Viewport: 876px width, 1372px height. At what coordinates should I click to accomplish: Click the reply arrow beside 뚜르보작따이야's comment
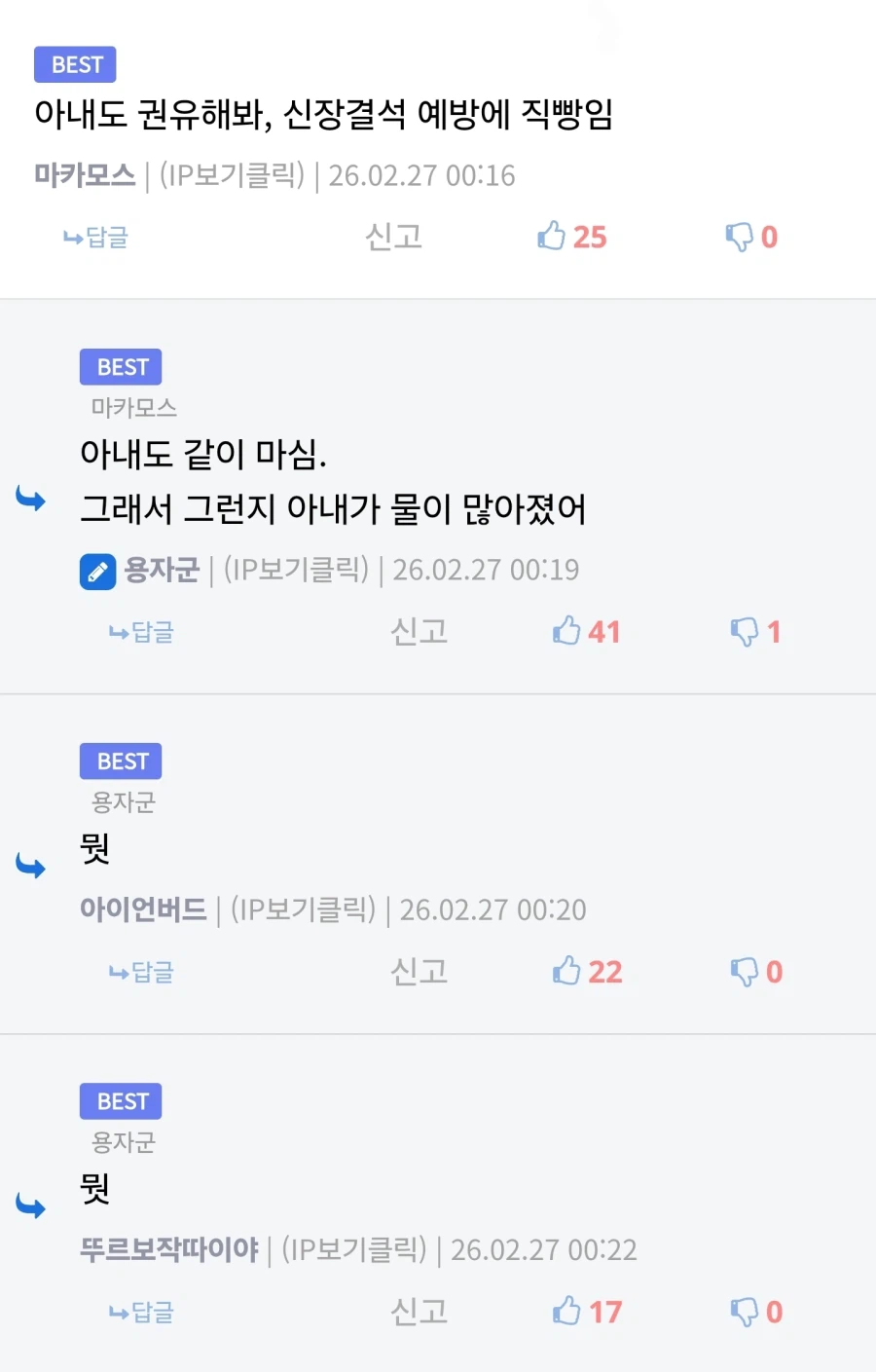pos(31,1206)
